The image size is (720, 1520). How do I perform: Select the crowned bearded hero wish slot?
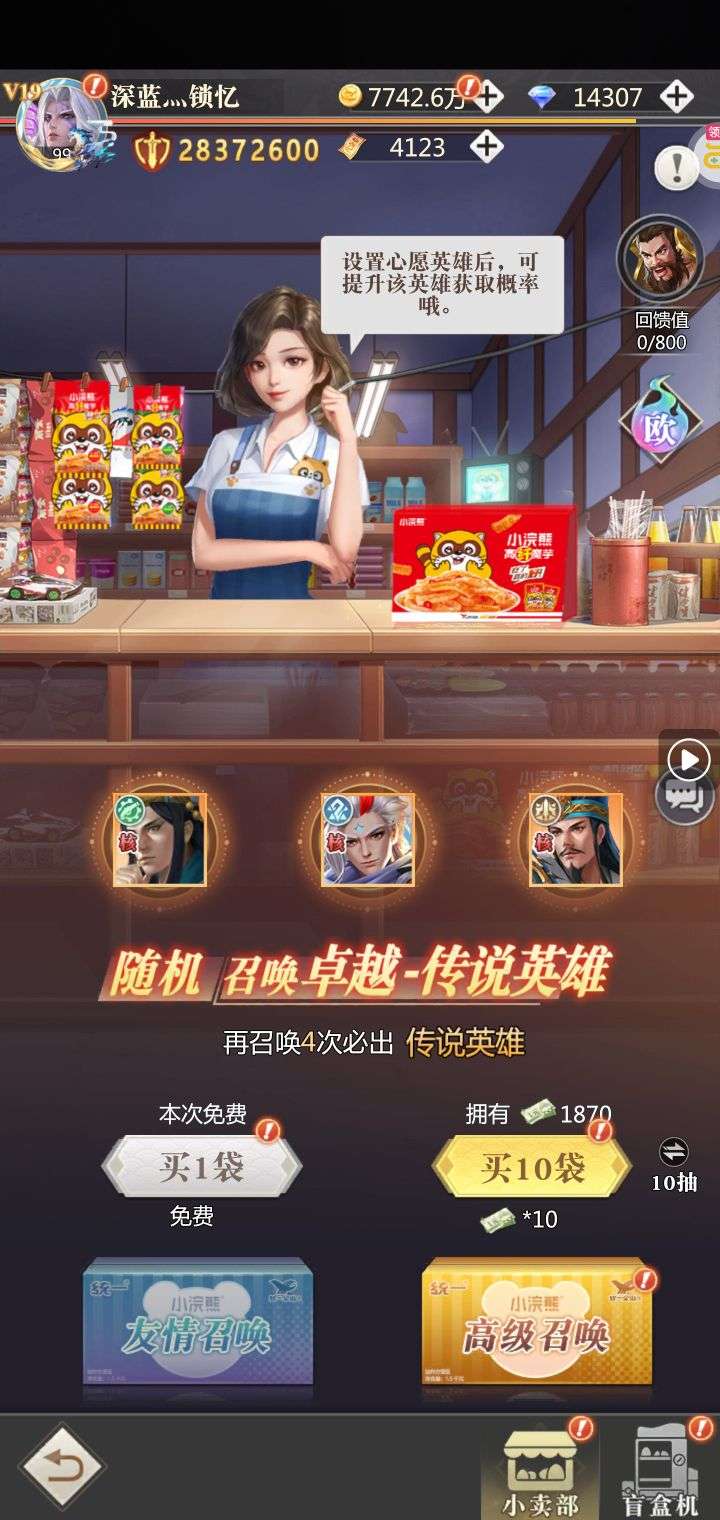coord(575,839)
